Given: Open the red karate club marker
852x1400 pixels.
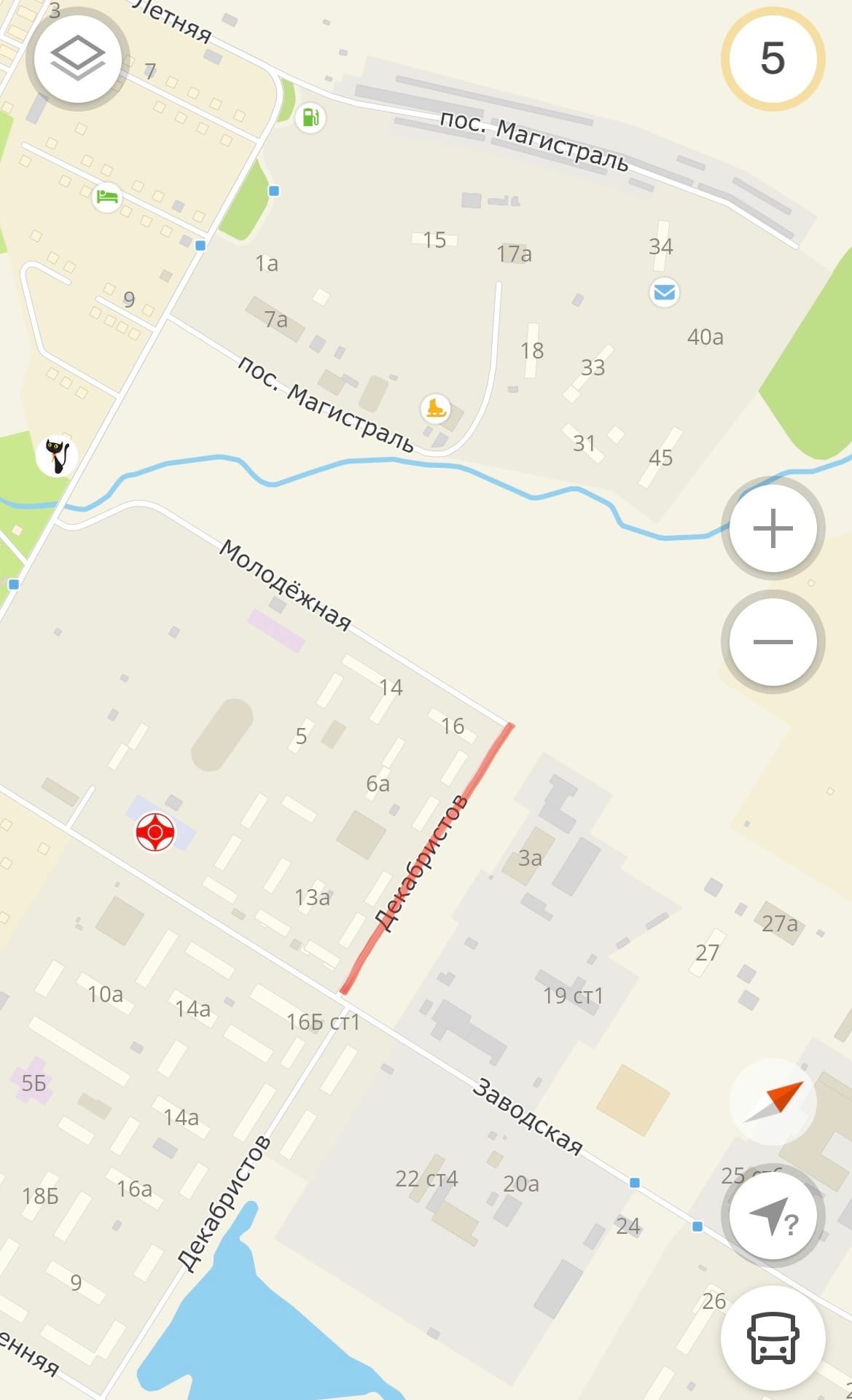Looking at the screenshot, I should pyautogui.click(x=155, y=832).
